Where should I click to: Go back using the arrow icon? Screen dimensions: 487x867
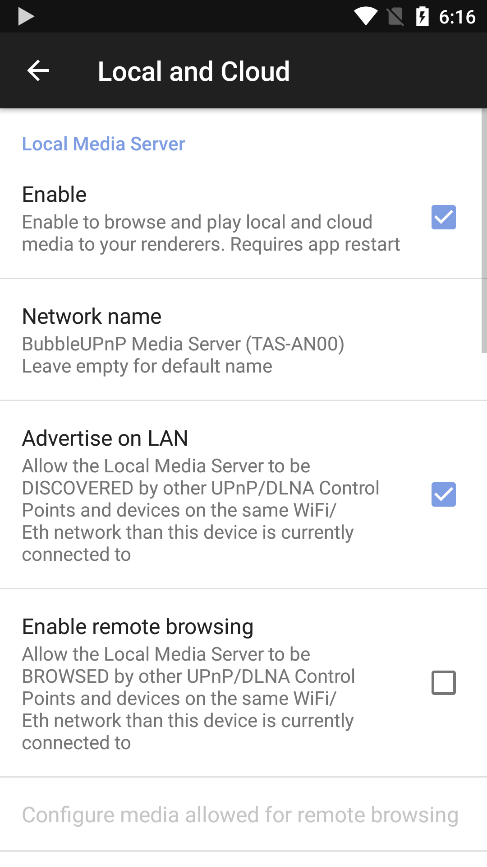click(38, 71)
